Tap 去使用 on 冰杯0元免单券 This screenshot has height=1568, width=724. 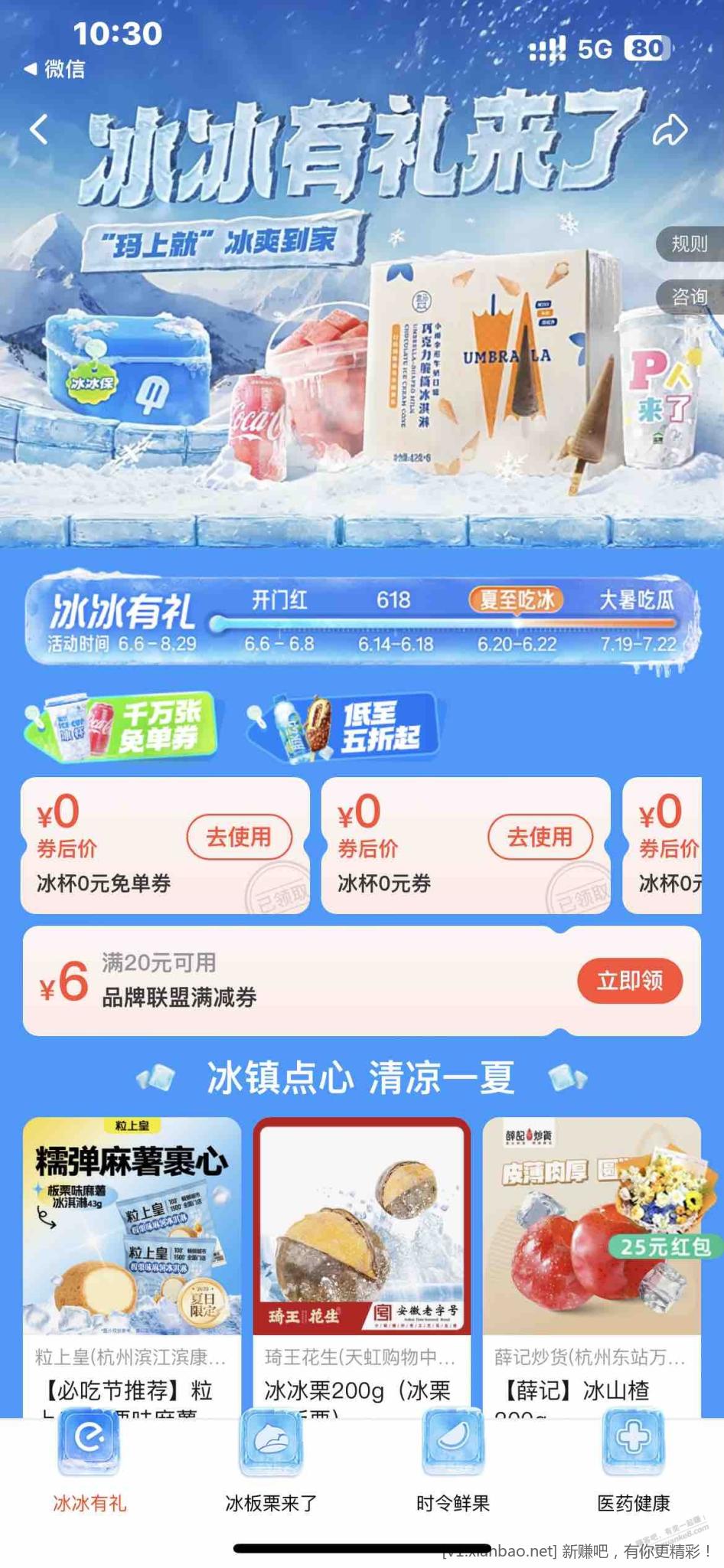point(239,837)
